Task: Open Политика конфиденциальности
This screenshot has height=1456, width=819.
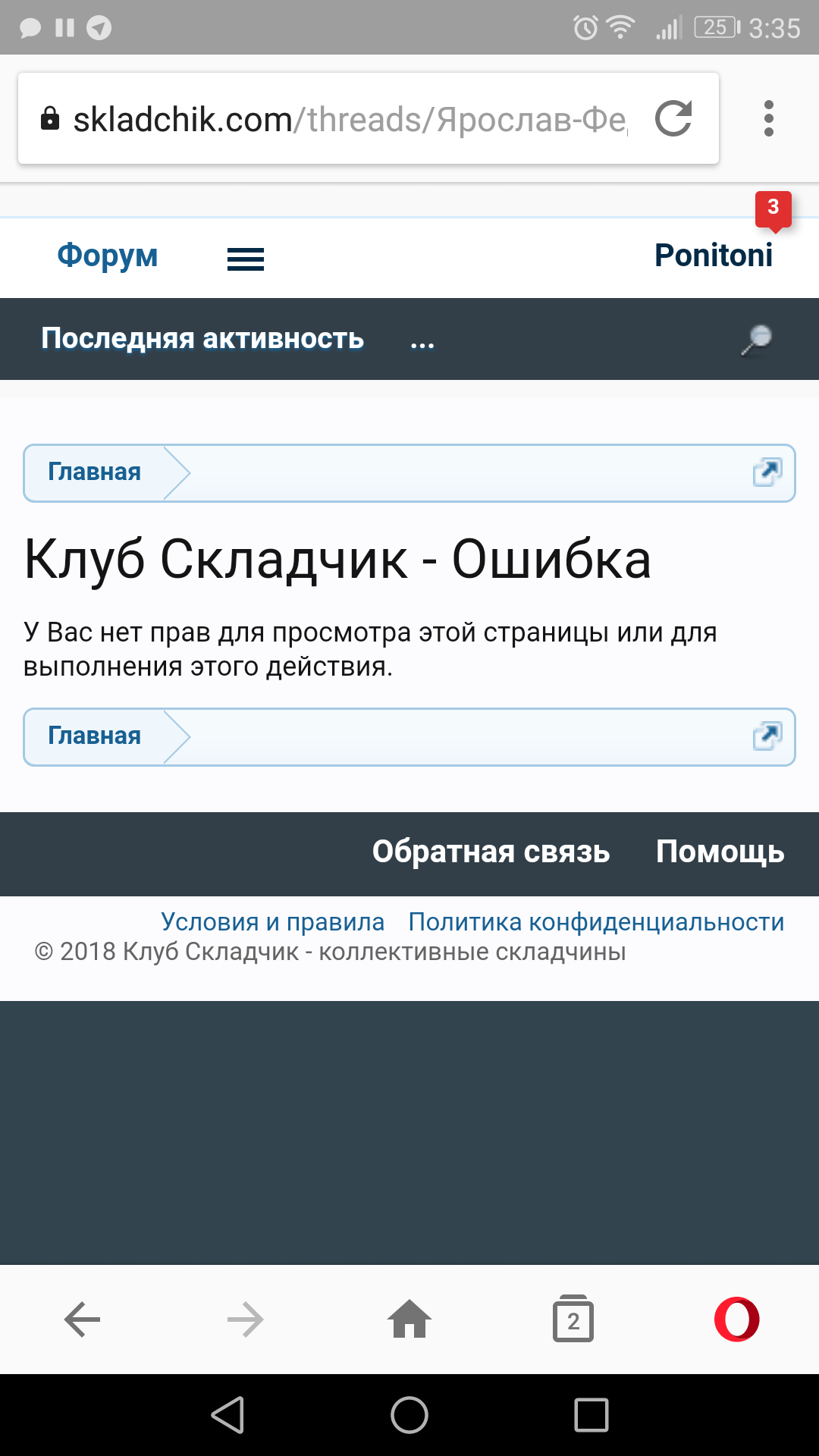Action: (596, 921)
